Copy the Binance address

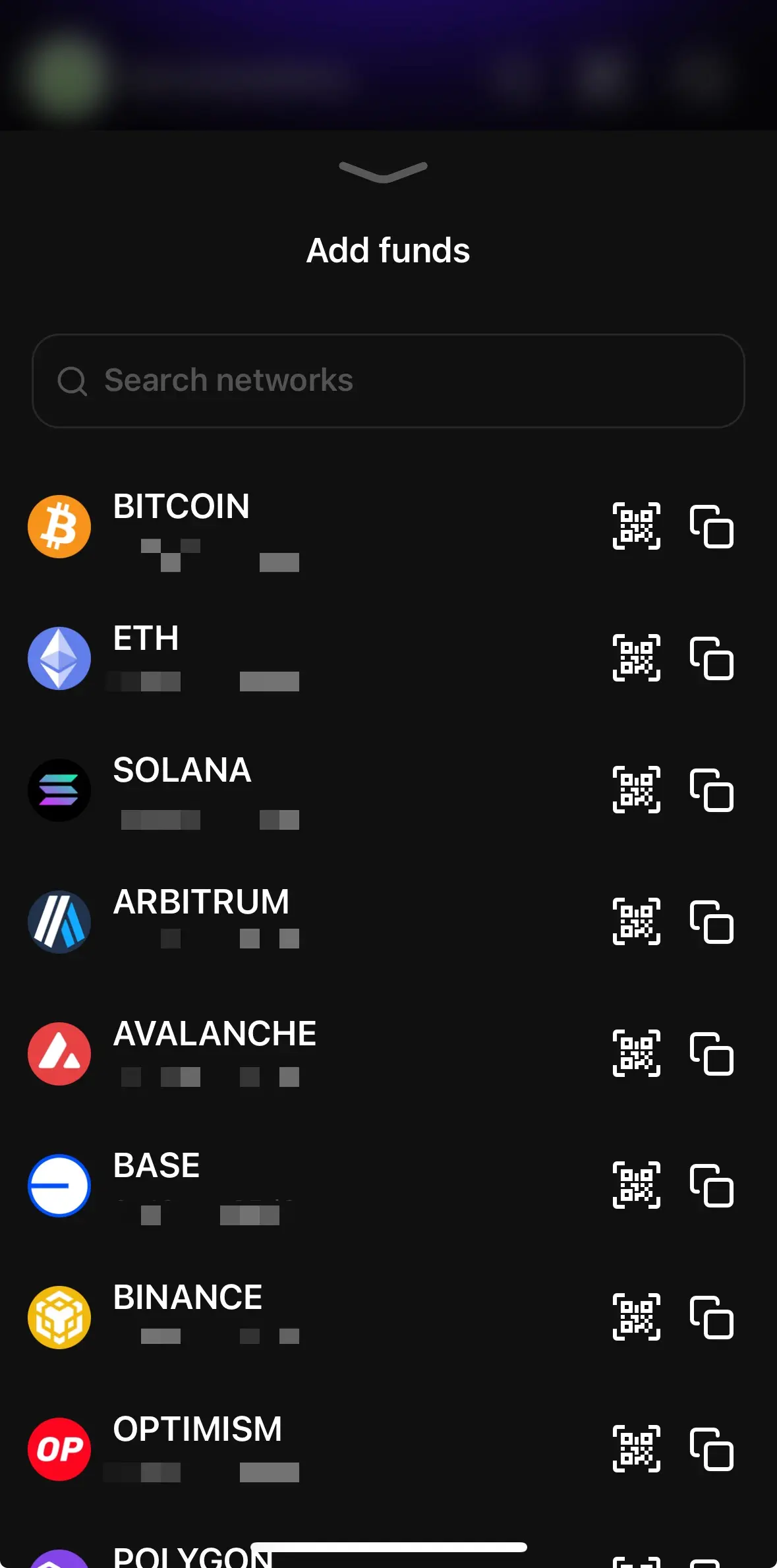tap(712, 1318)
